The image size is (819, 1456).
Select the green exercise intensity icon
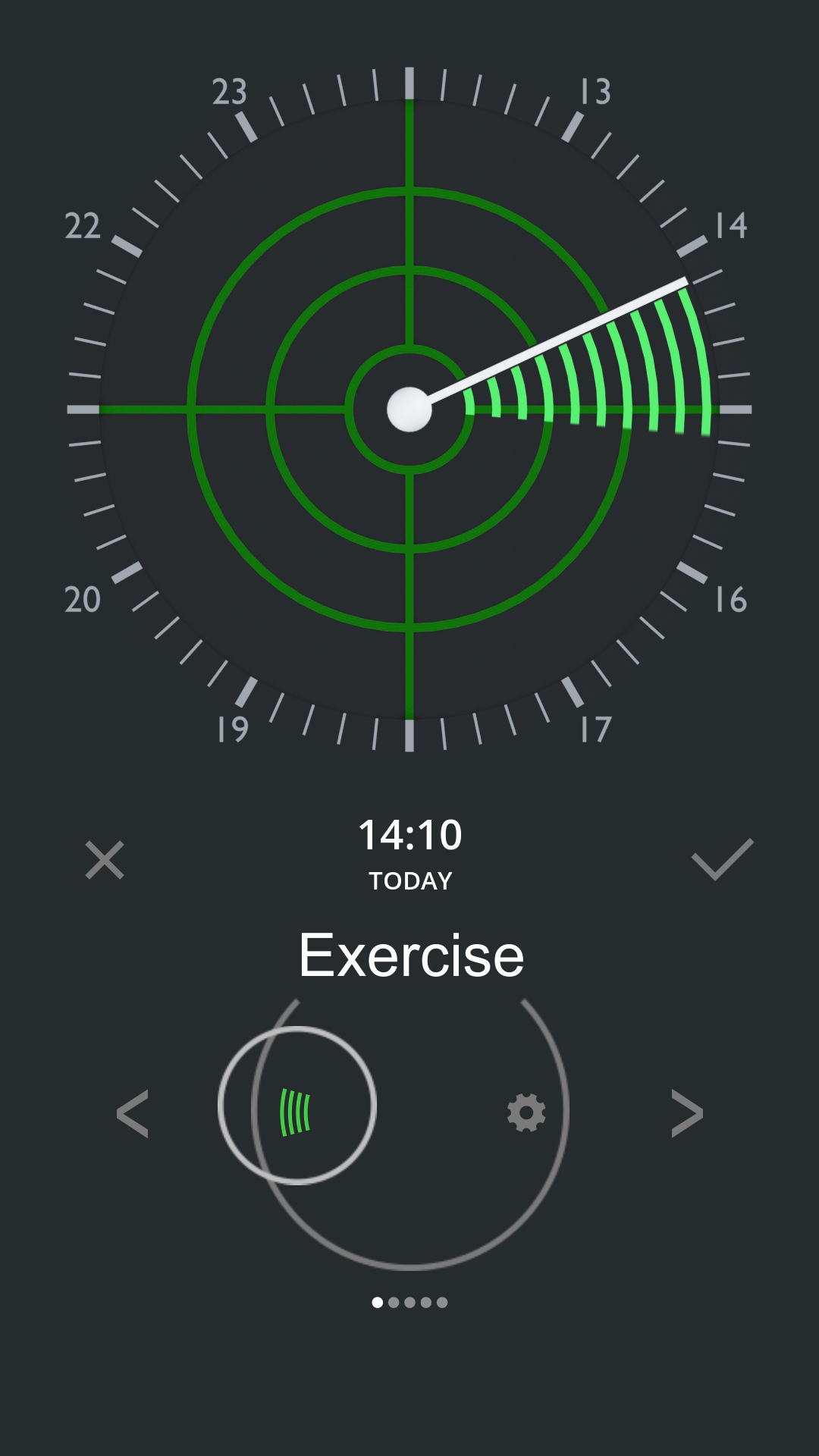point(296,1112)
